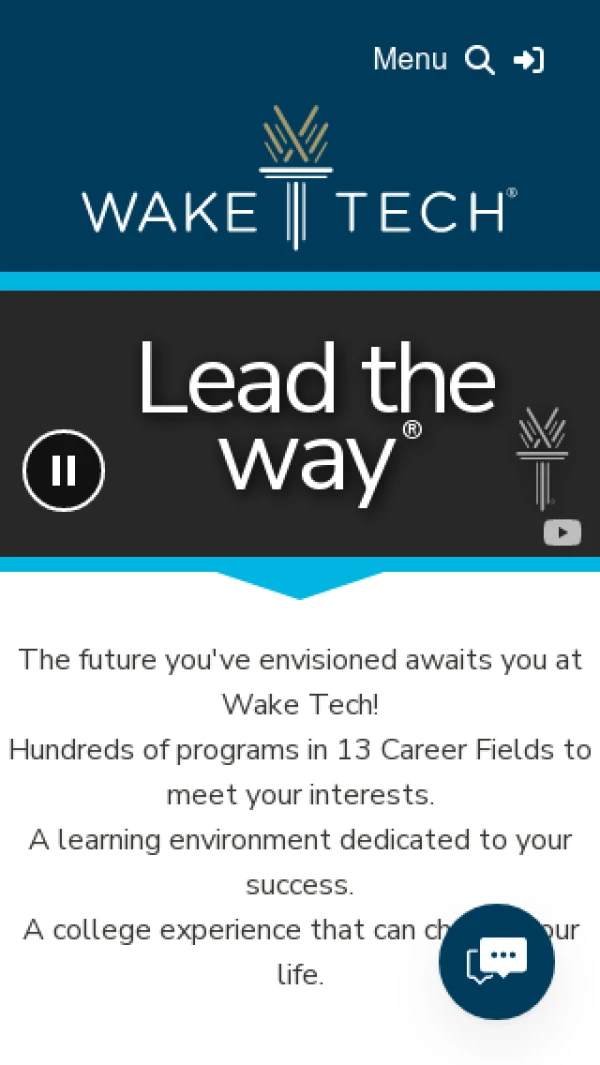Open the video on YouTube
This screenshot has width=600, height=1065.
[x=562, y=532]
